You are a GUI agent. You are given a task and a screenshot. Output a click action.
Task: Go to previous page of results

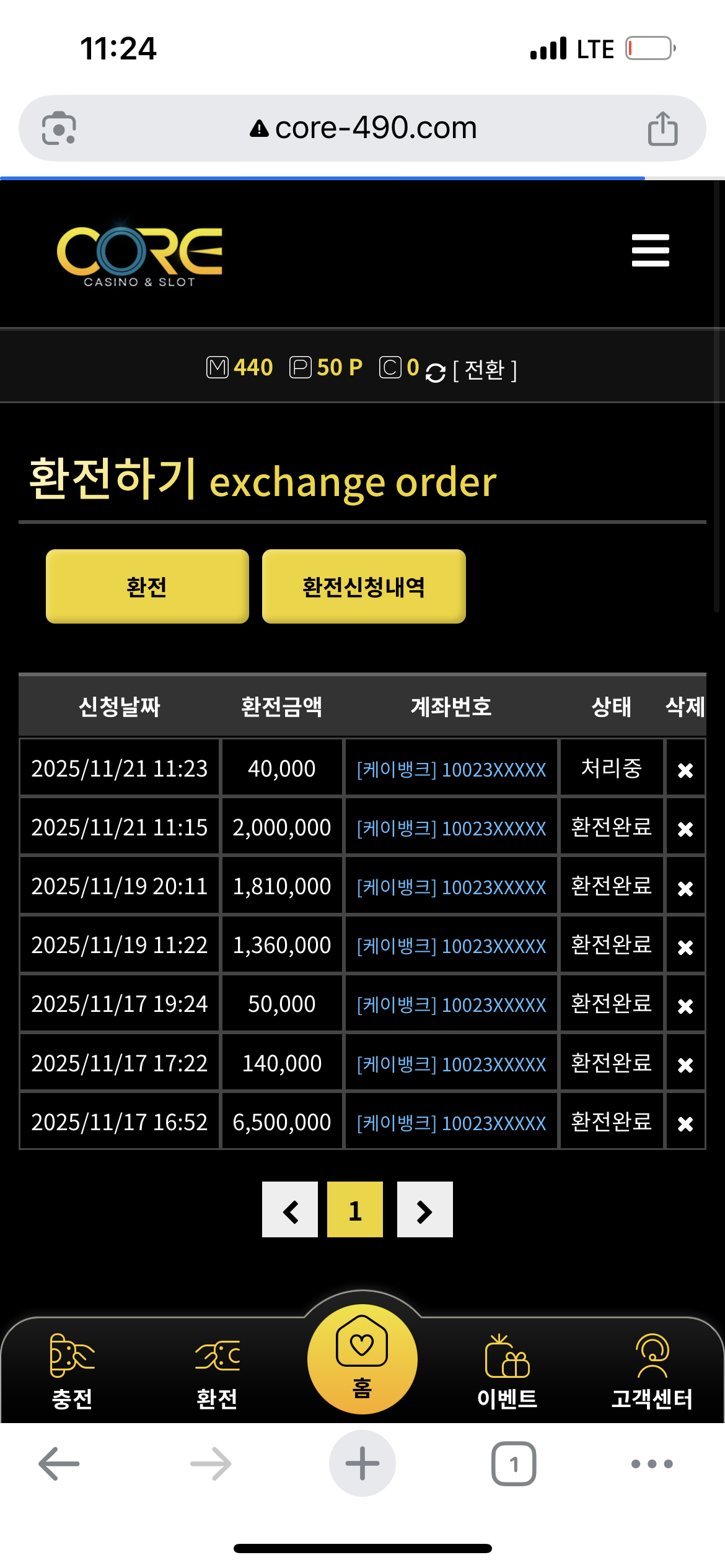pyautogui.click(x=290, y=1210)
